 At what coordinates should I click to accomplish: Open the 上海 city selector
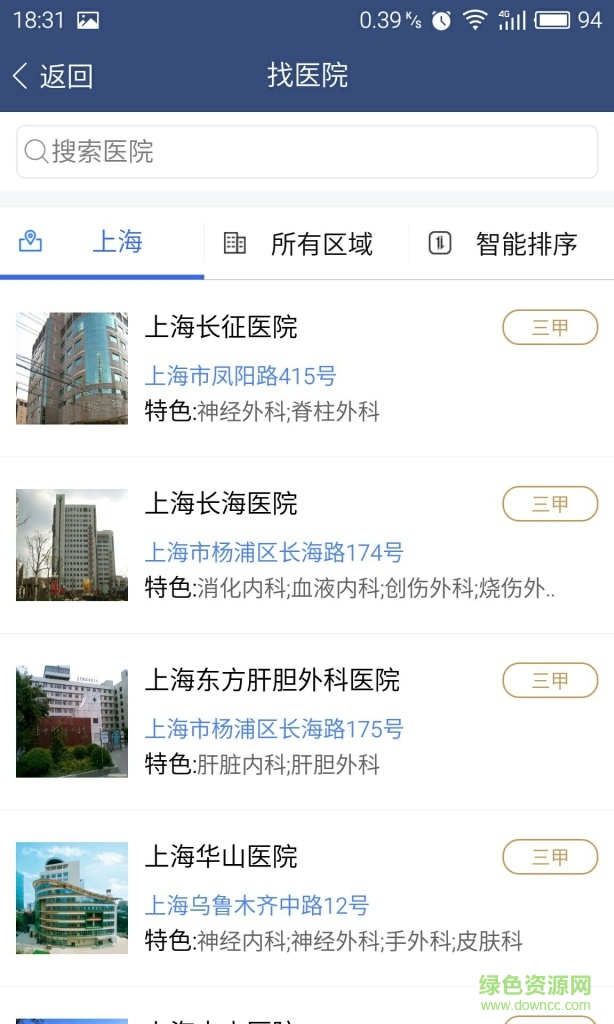tap(102, 242)
